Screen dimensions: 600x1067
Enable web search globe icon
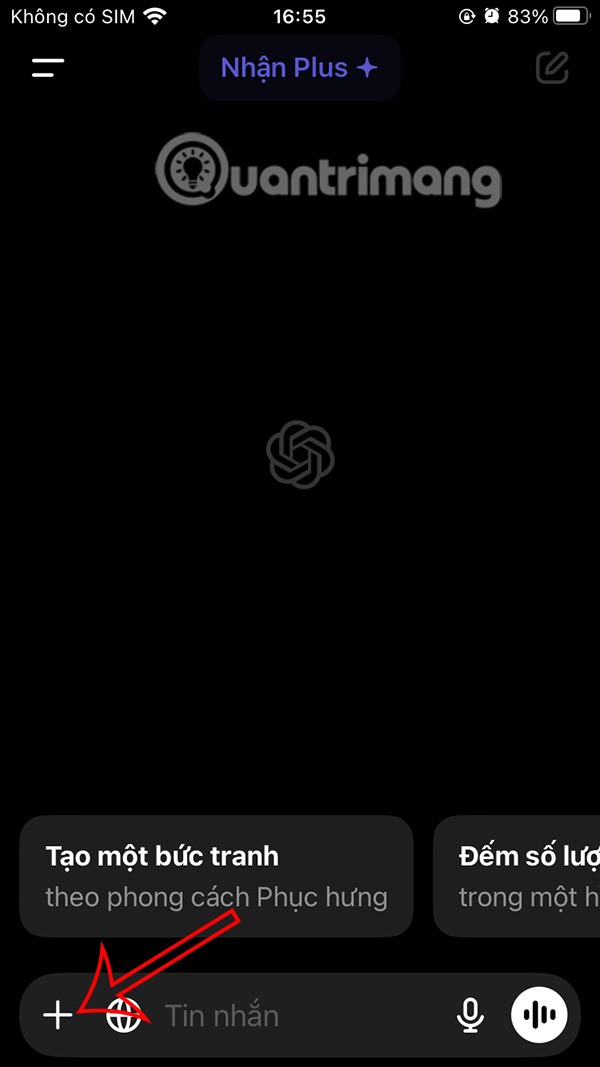124,1016
